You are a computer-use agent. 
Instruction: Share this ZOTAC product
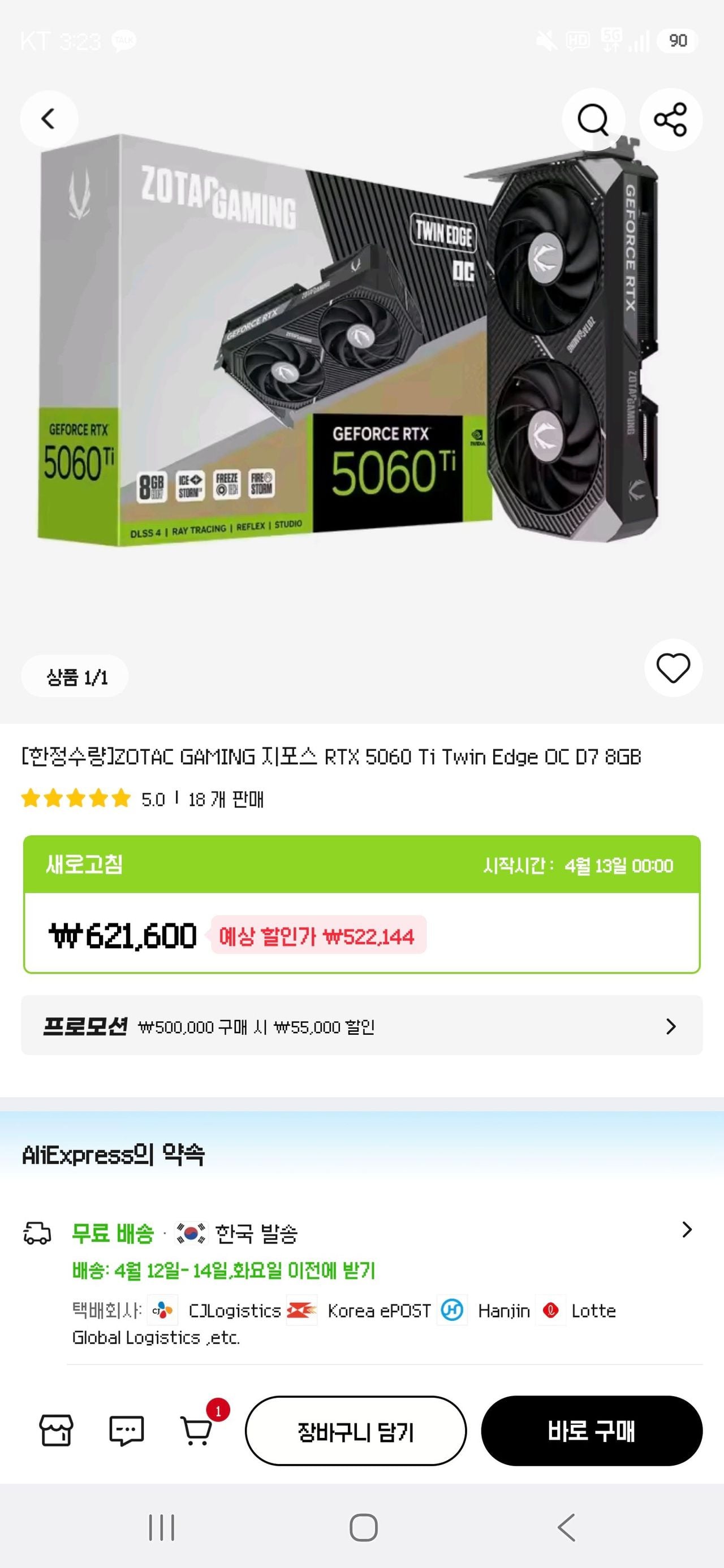pos(670,119)
